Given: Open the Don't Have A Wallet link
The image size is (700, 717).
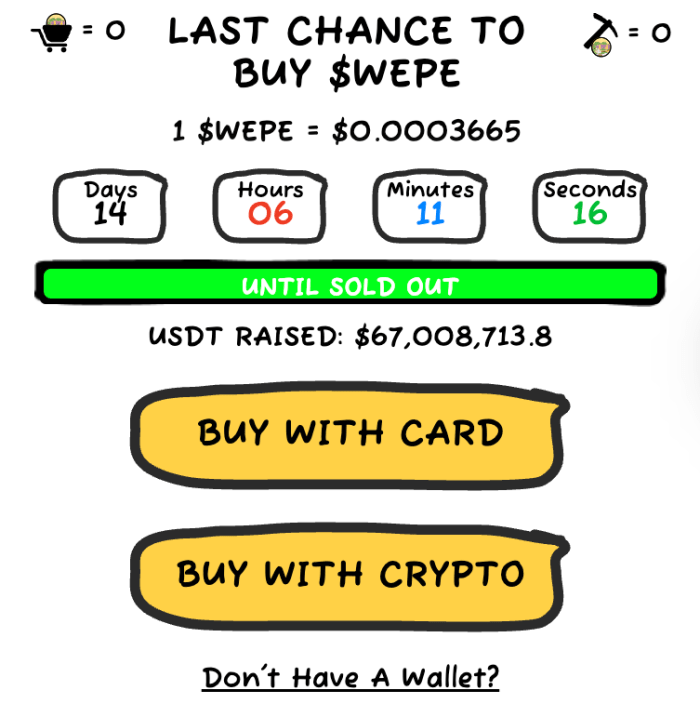Looking at the screenshot, I should tap(350, 677).
